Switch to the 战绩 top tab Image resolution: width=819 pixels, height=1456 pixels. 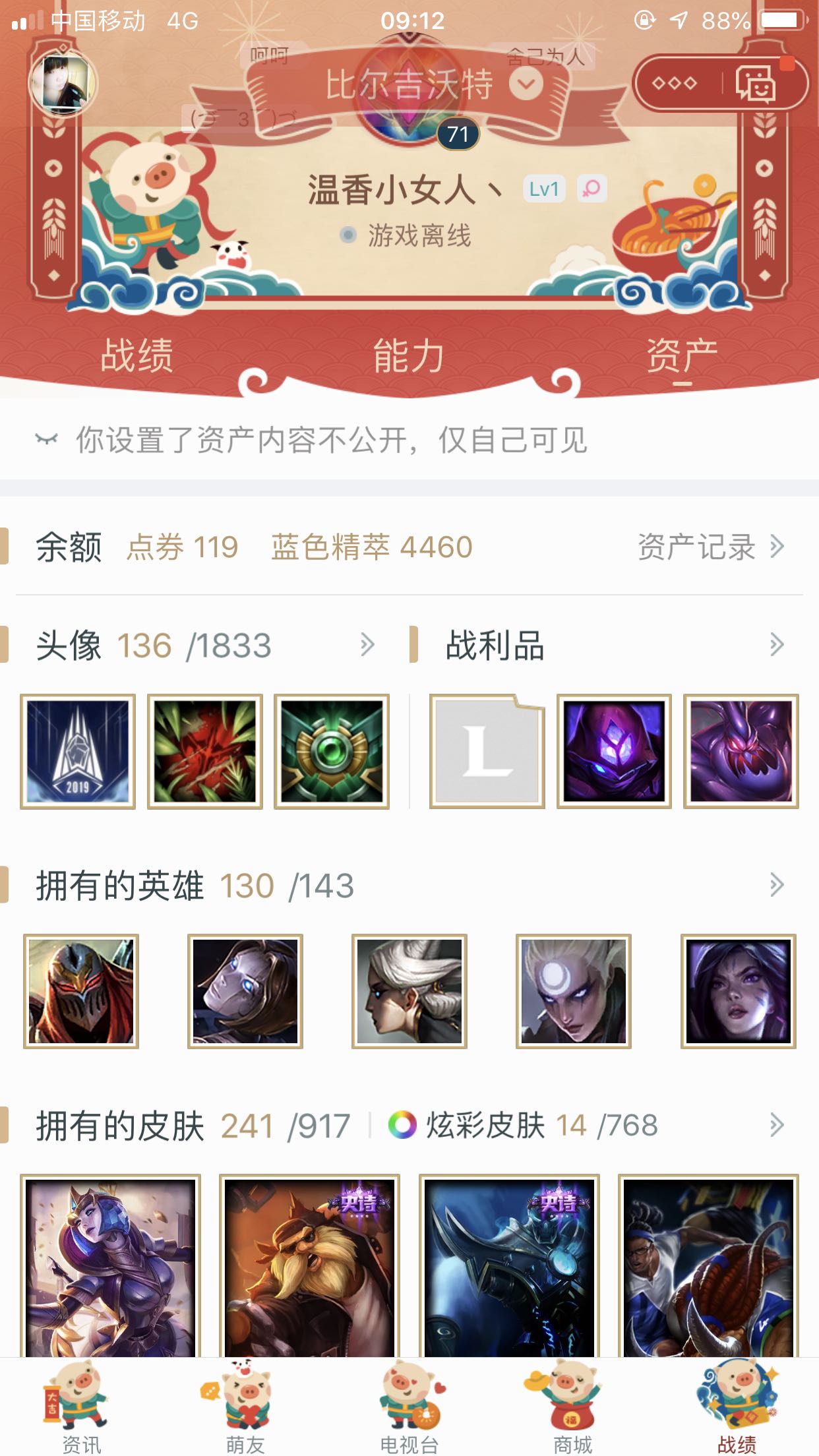tap(136, 355)
